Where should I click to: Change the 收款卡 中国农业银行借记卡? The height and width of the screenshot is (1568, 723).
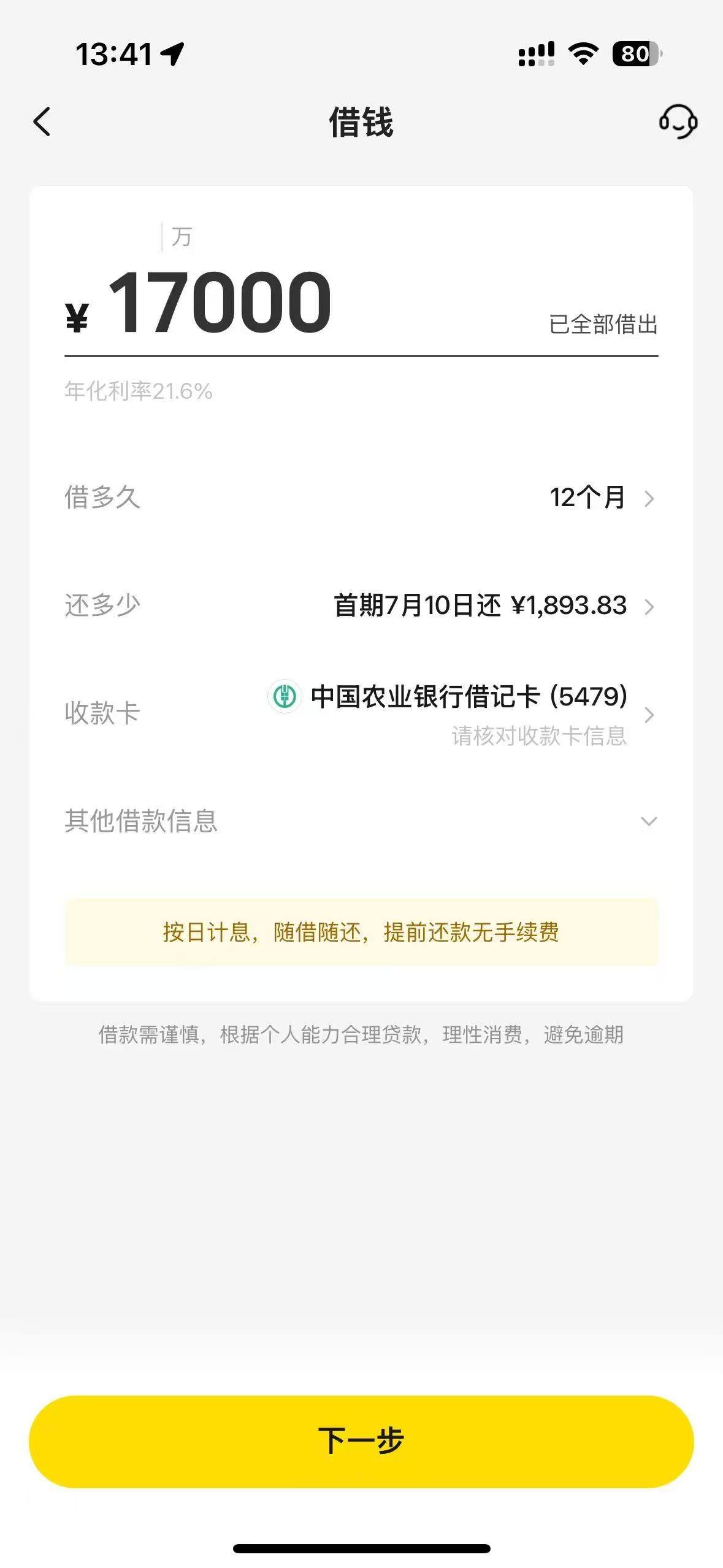361,713
